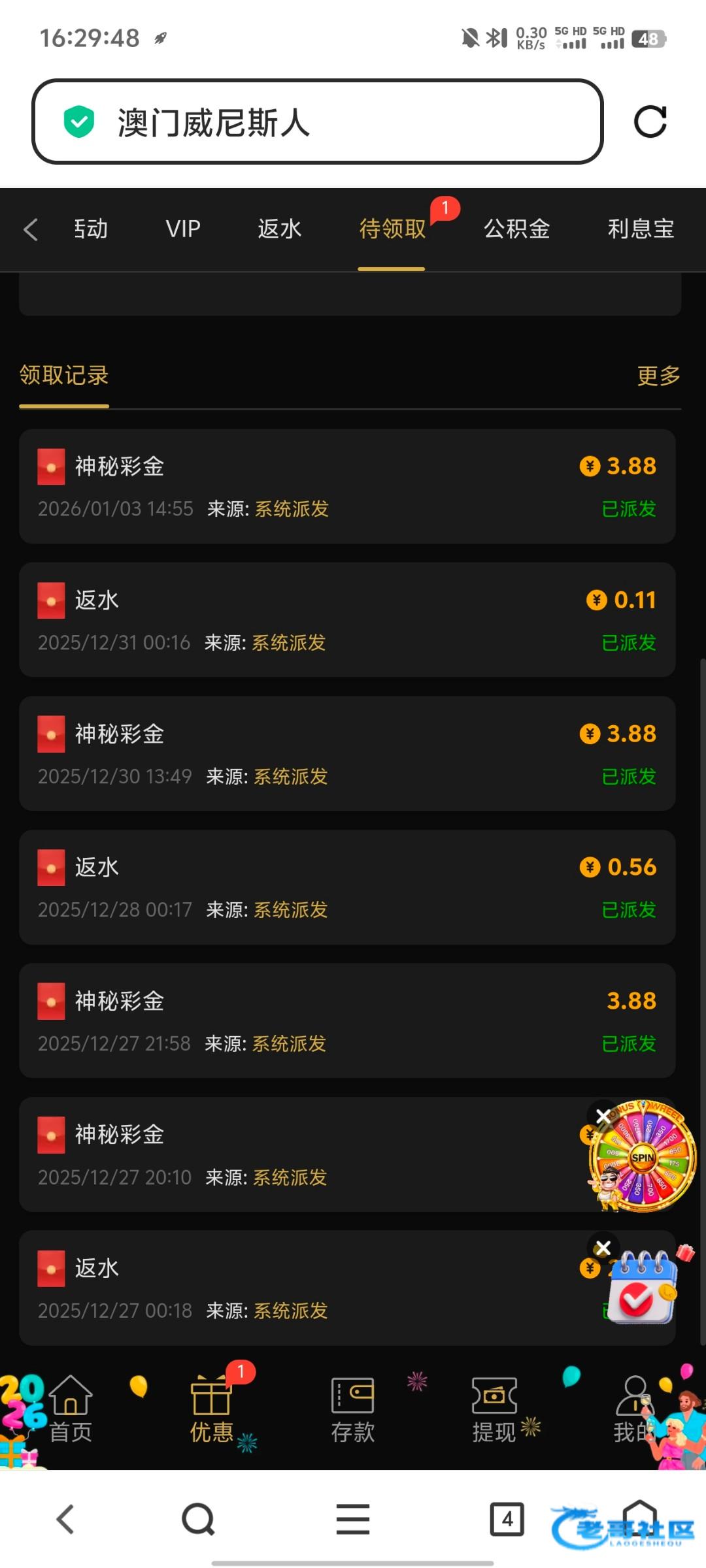Tap 更多 to view more records
Image resolution: width=706 pixels, height=1568 pixels.
pyautogui.click(x=658, y=376)
